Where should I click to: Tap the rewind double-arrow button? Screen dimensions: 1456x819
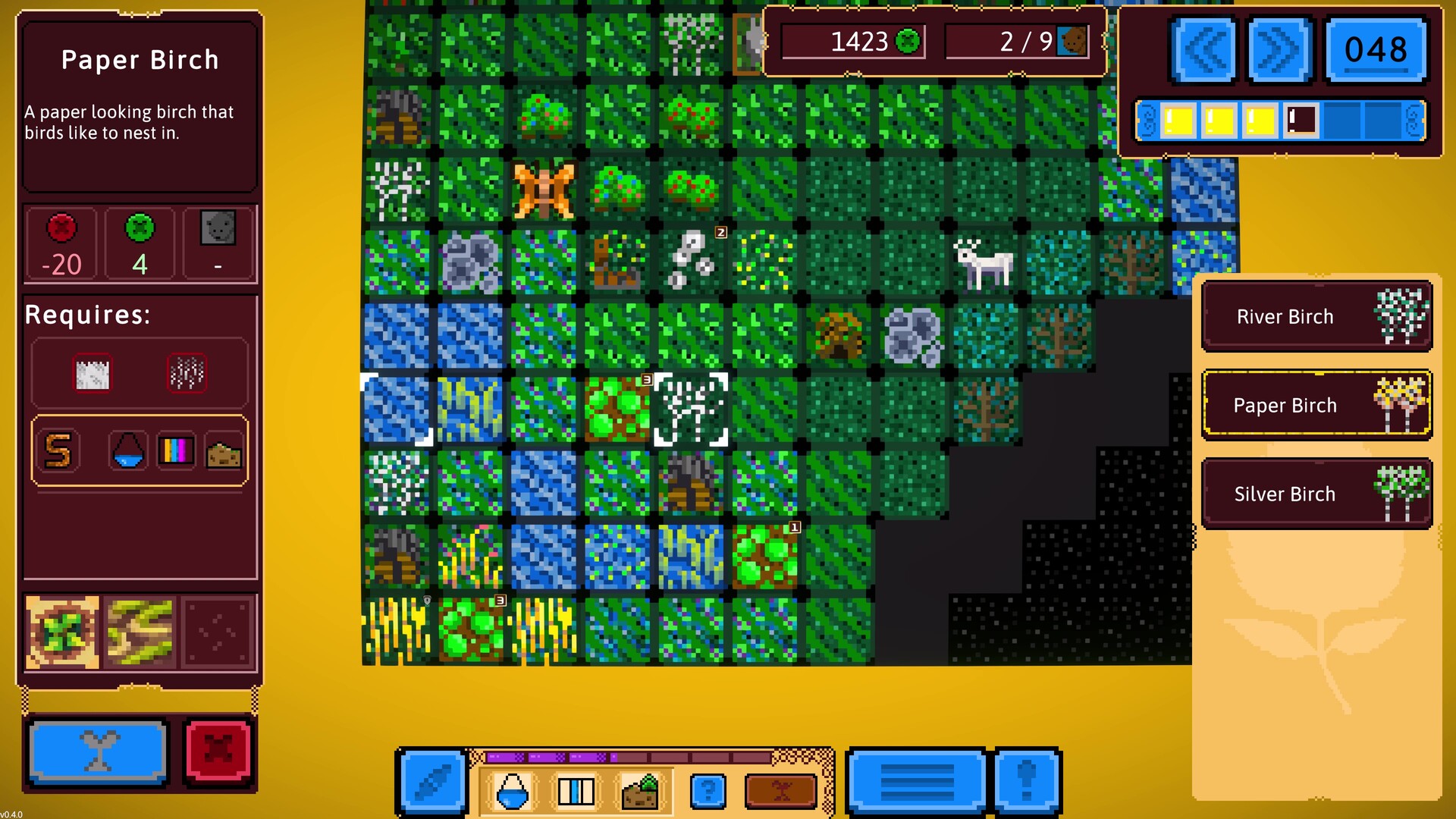pyautogui.click(x=1204, y=50)
